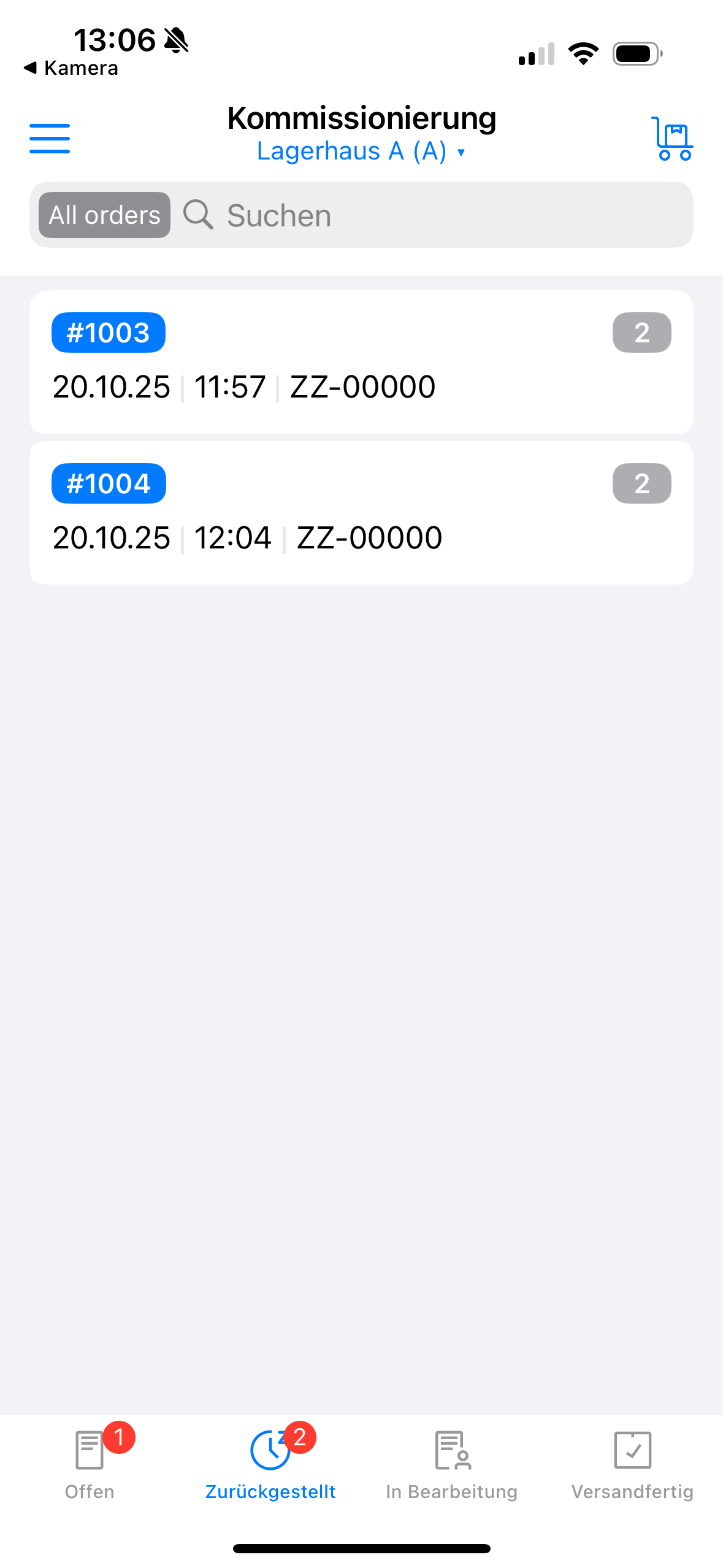Open the Lagerhaus A warehouse selector
The width and height of the screenshot is (723, 1568).
click(x=351, y=151)
